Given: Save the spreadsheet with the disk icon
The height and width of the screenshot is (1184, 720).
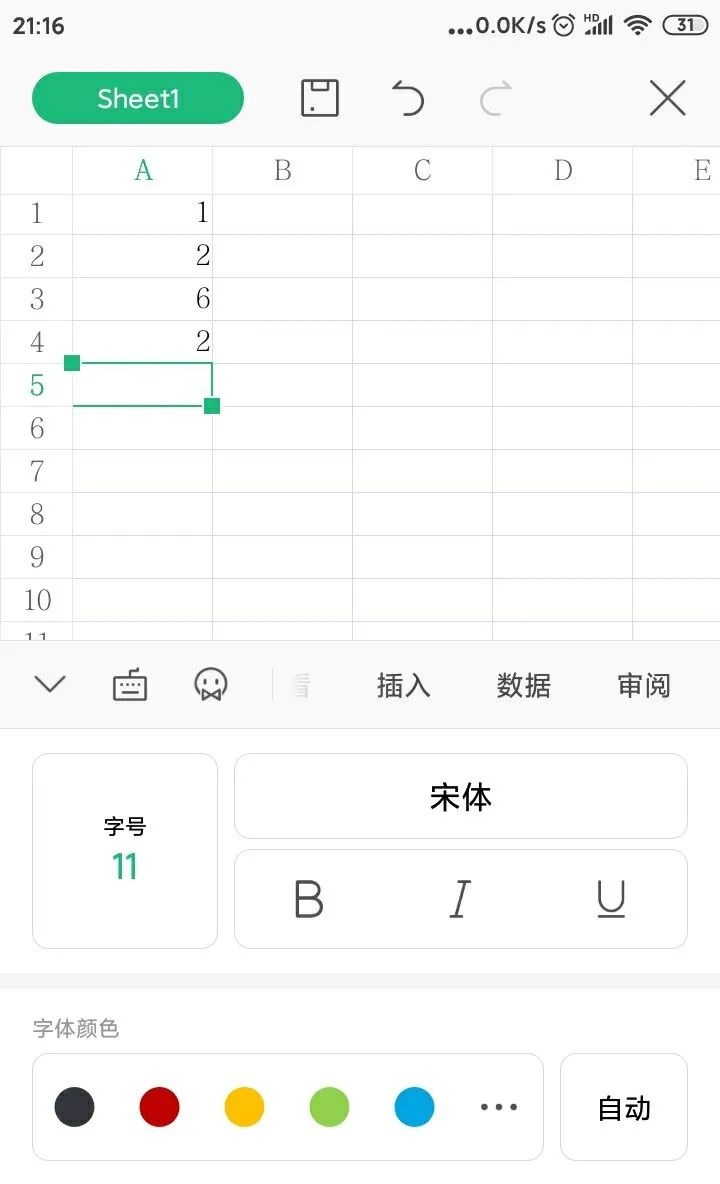Looking at the screenshot, I should pyautogui.click(x=319, y=97).
